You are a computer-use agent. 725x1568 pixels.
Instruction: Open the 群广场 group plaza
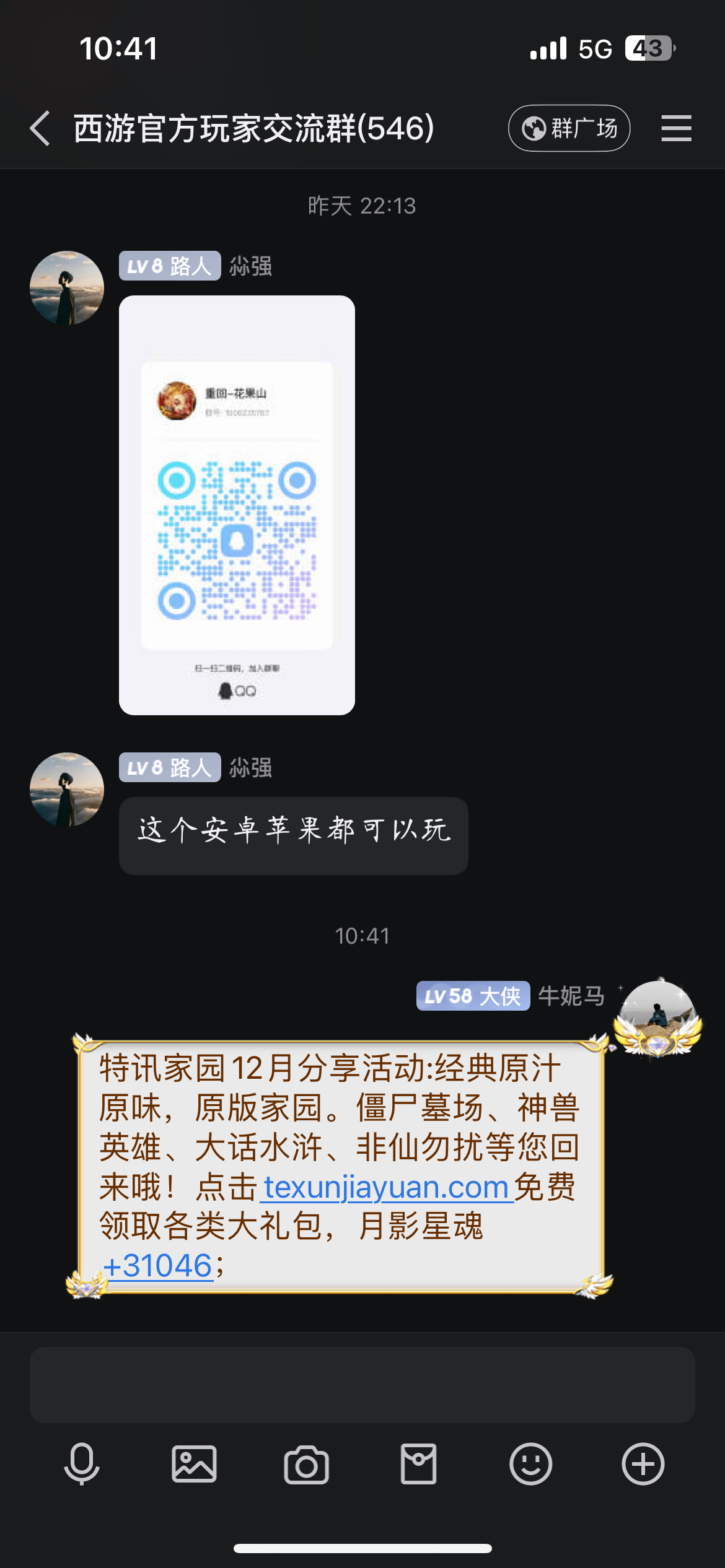pos(569,129)
